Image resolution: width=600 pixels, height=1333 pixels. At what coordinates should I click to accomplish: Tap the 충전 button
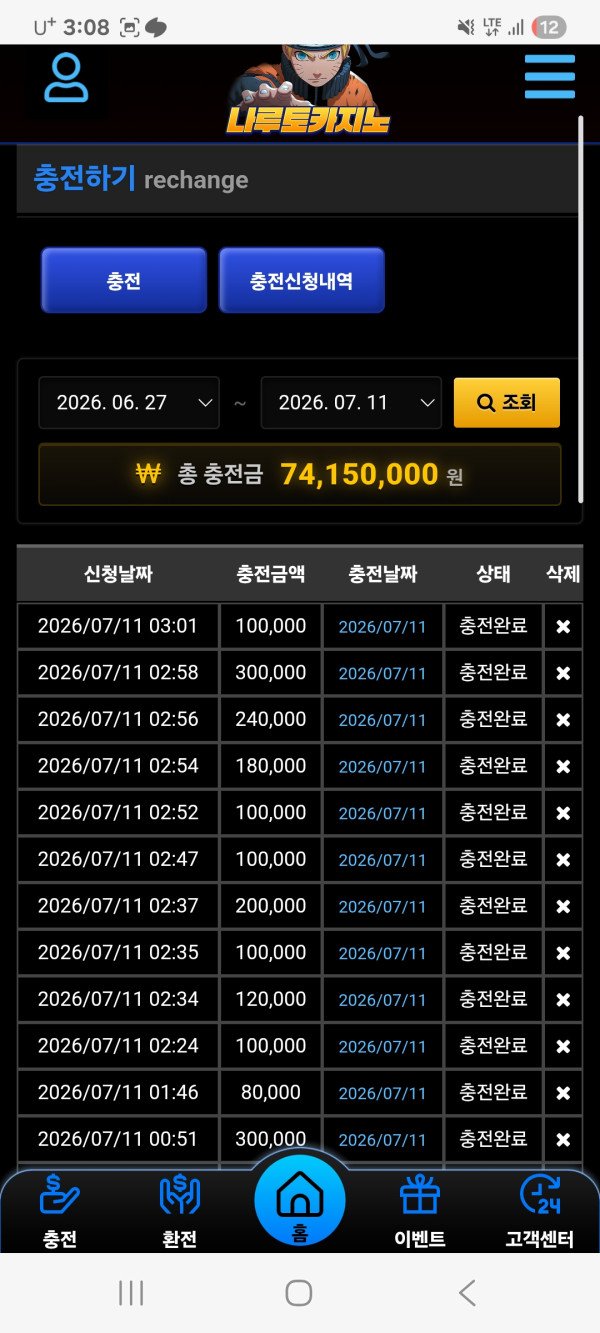(124, 281)
